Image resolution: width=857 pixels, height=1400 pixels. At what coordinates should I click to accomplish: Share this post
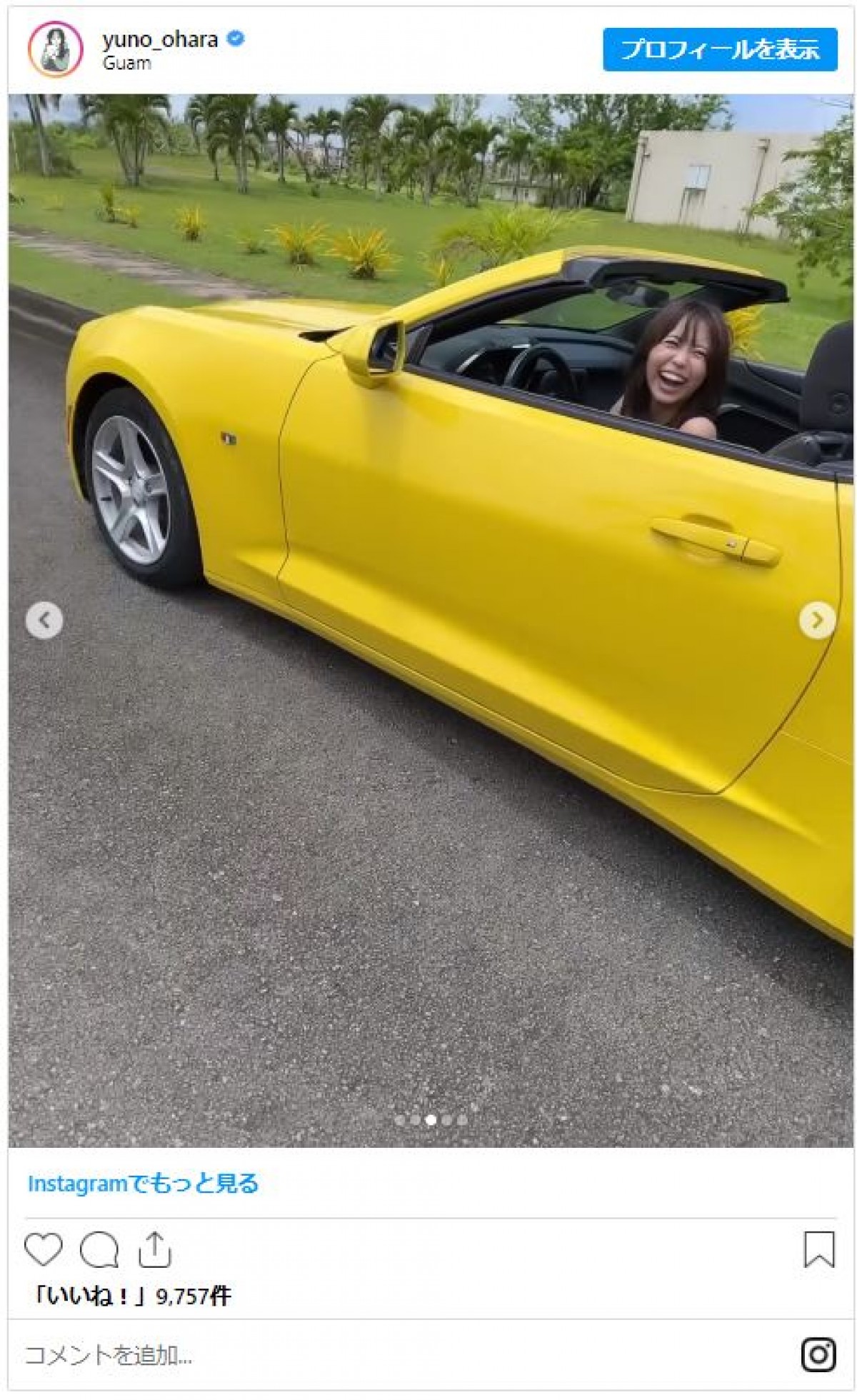point(154,1249)
